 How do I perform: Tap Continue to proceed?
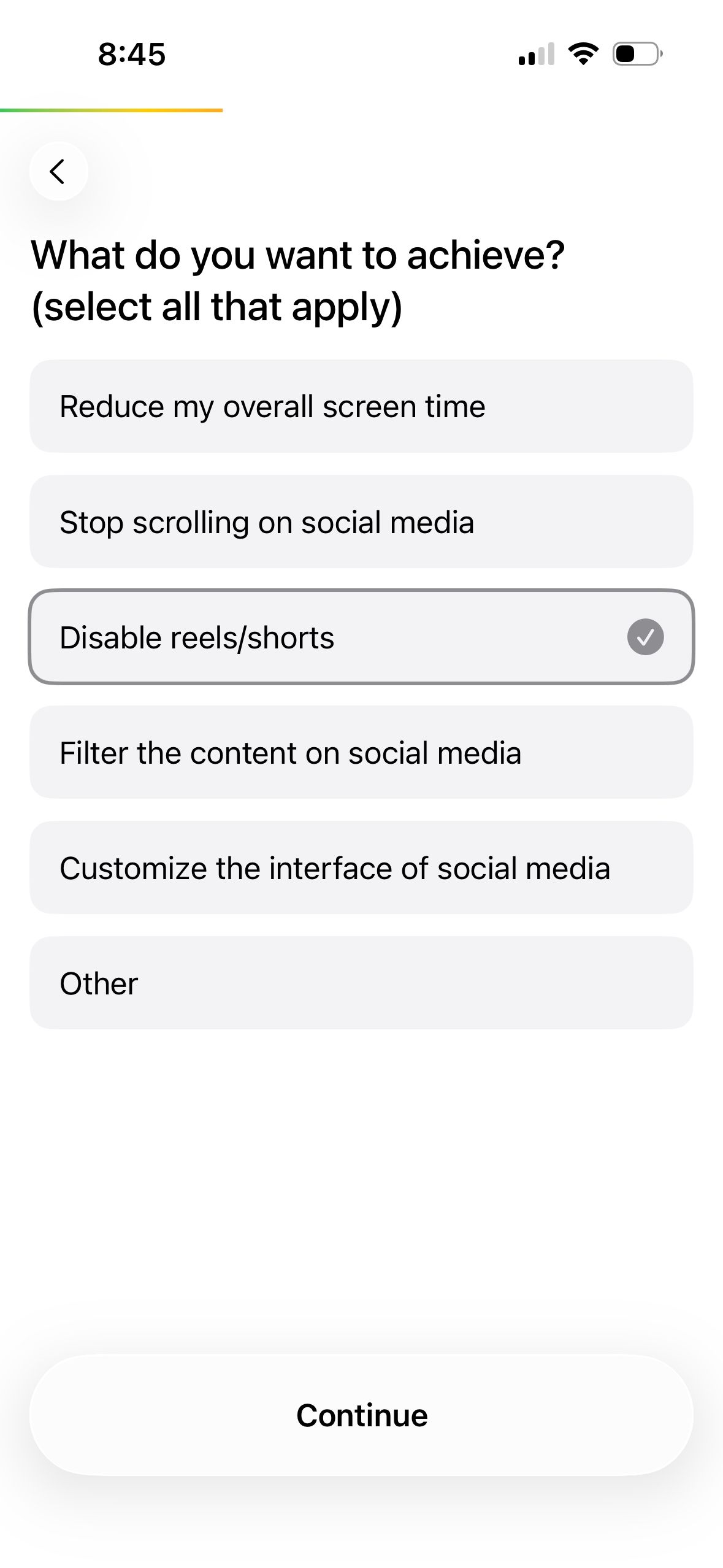point(361,1415)
